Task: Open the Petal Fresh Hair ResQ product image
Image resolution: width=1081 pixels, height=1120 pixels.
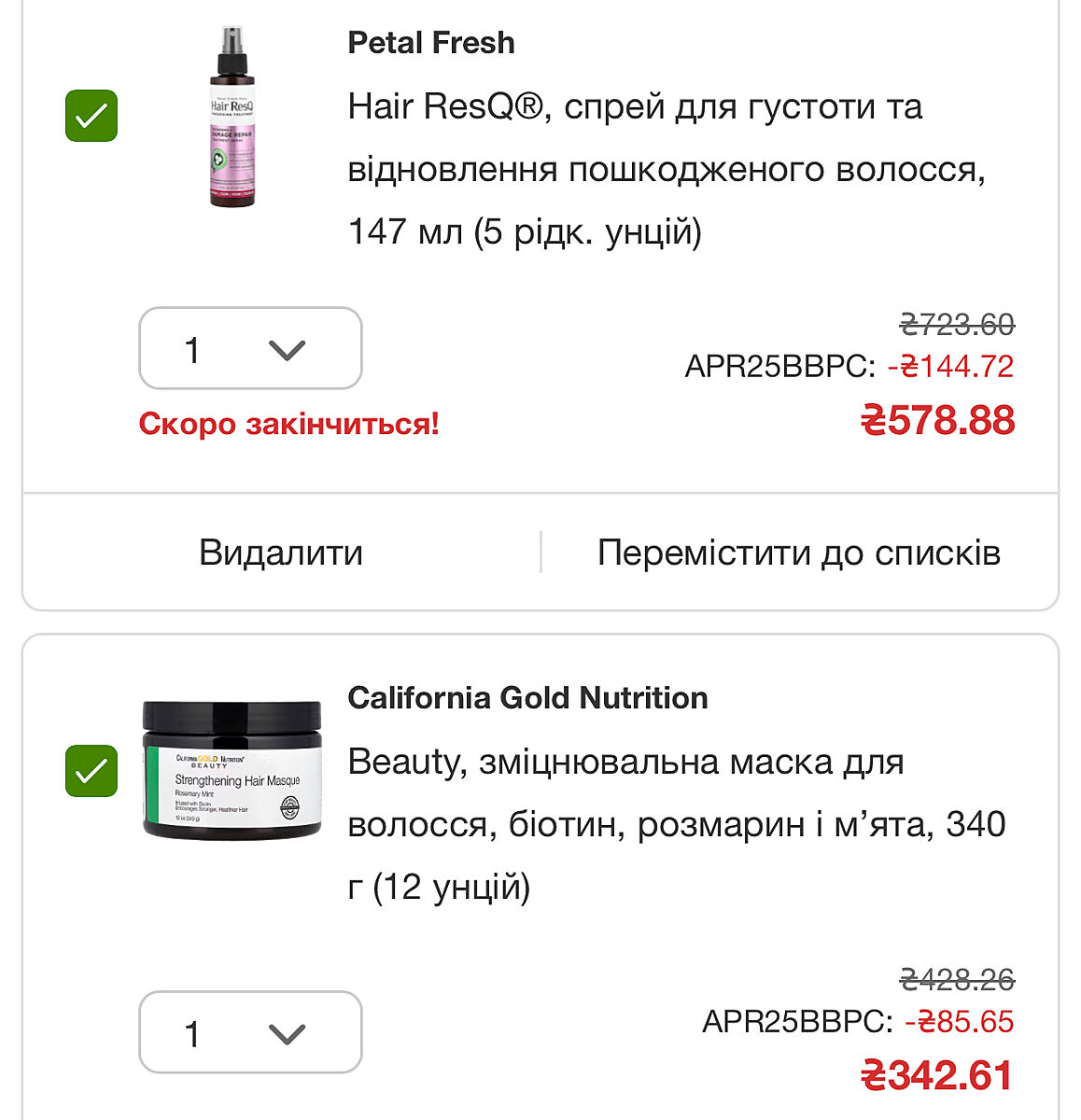Action: [x=232, y=117]
